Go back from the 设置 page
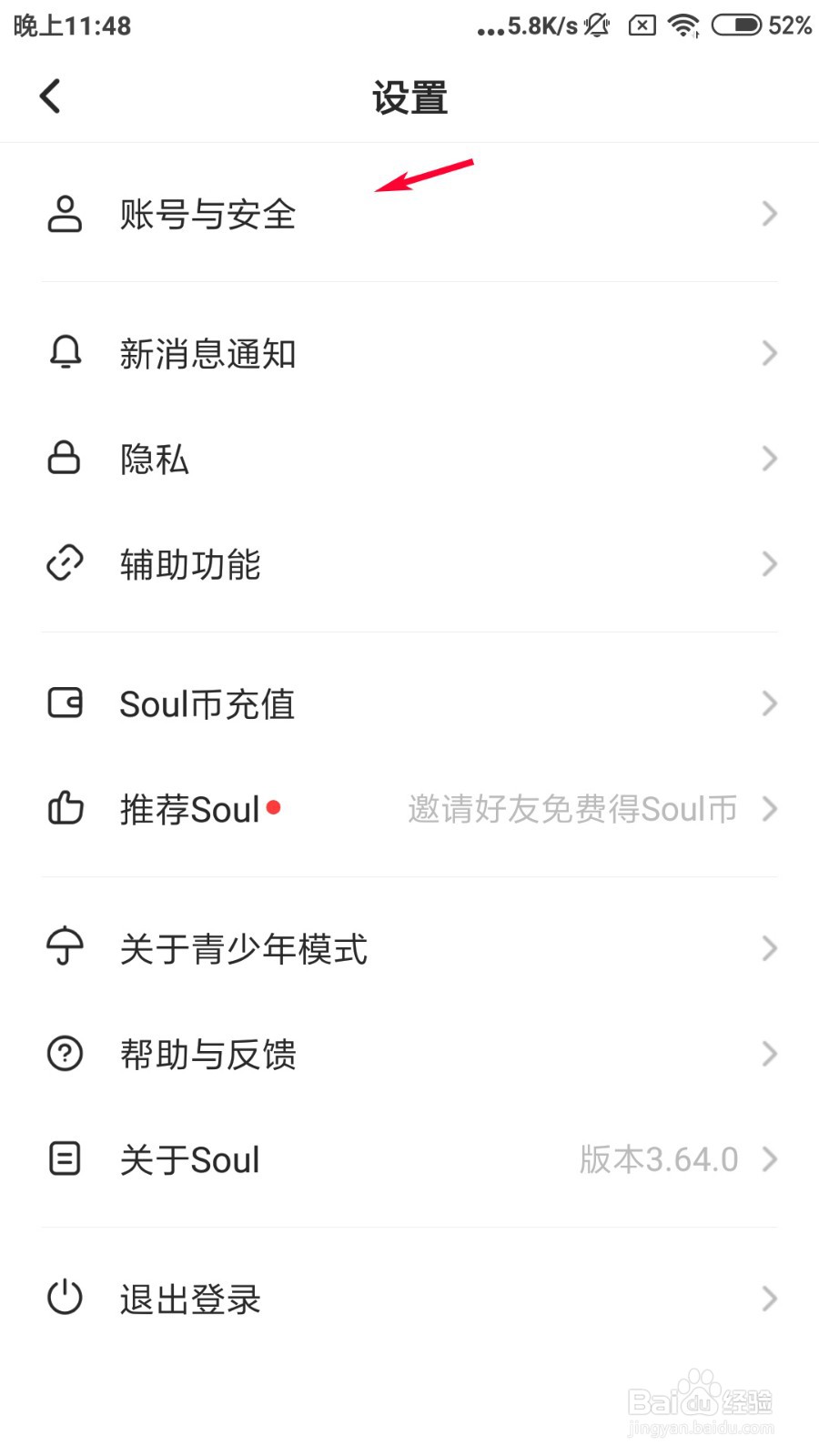Viewport: 819px width, 1456px height. [51, 96]
